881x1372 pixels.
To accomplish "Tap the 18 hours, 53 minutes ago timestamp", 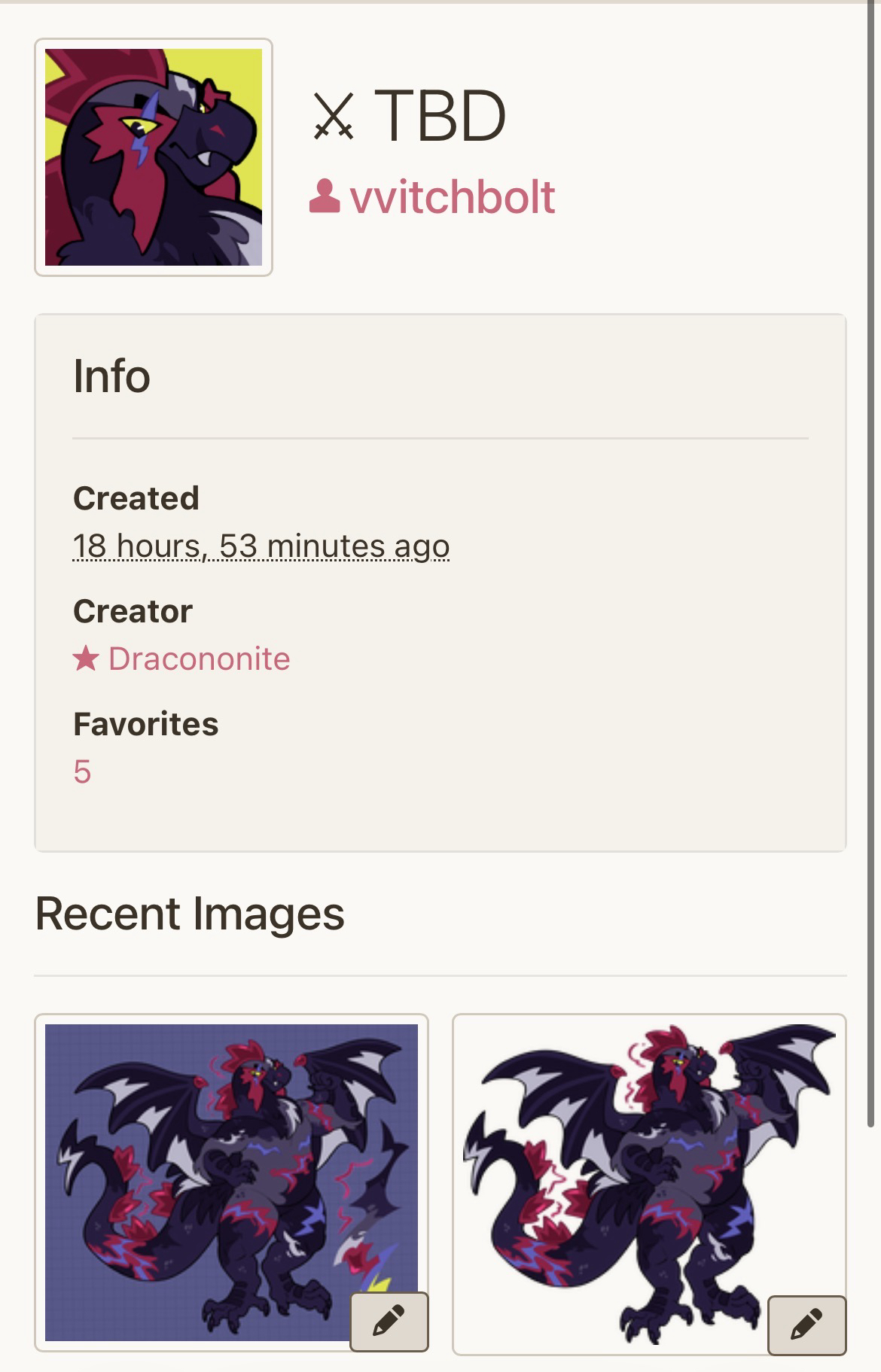I will click(261, 546).
